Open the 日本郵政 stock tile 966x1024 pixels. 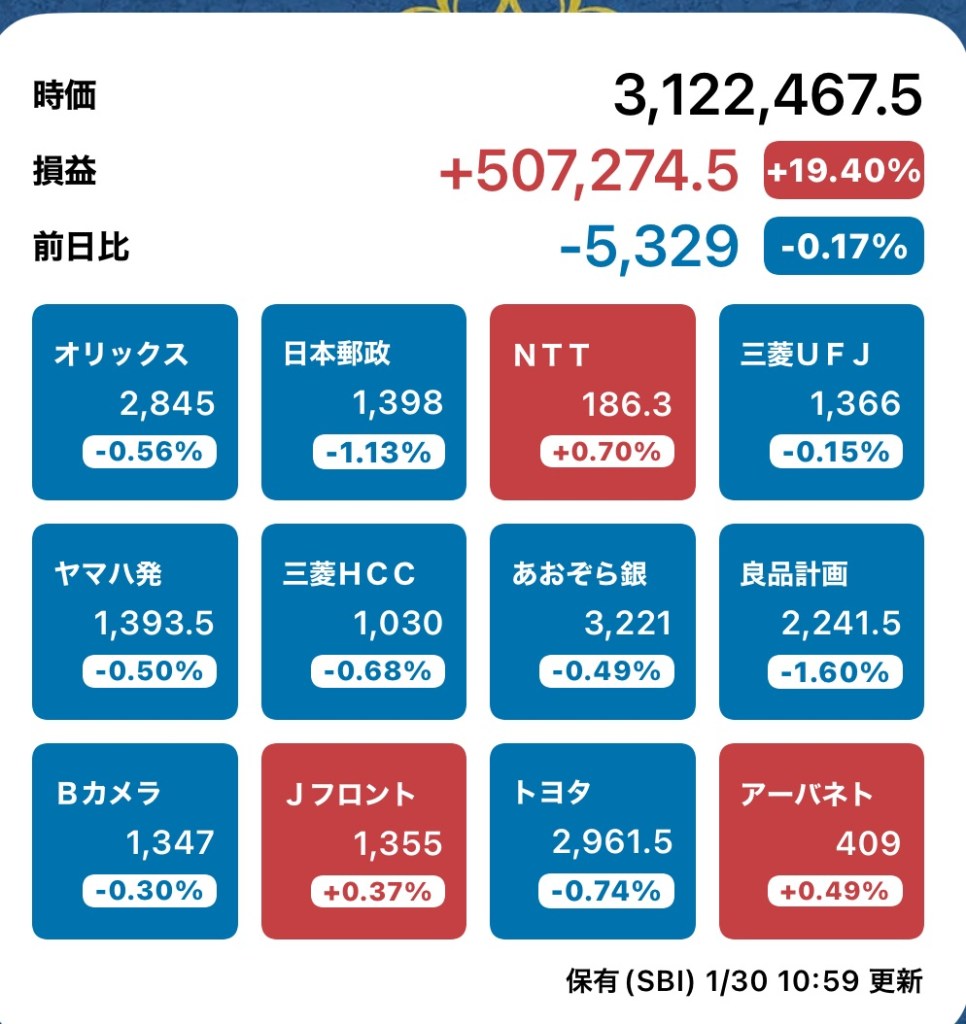pyautogui.click(x=364, y=402)
